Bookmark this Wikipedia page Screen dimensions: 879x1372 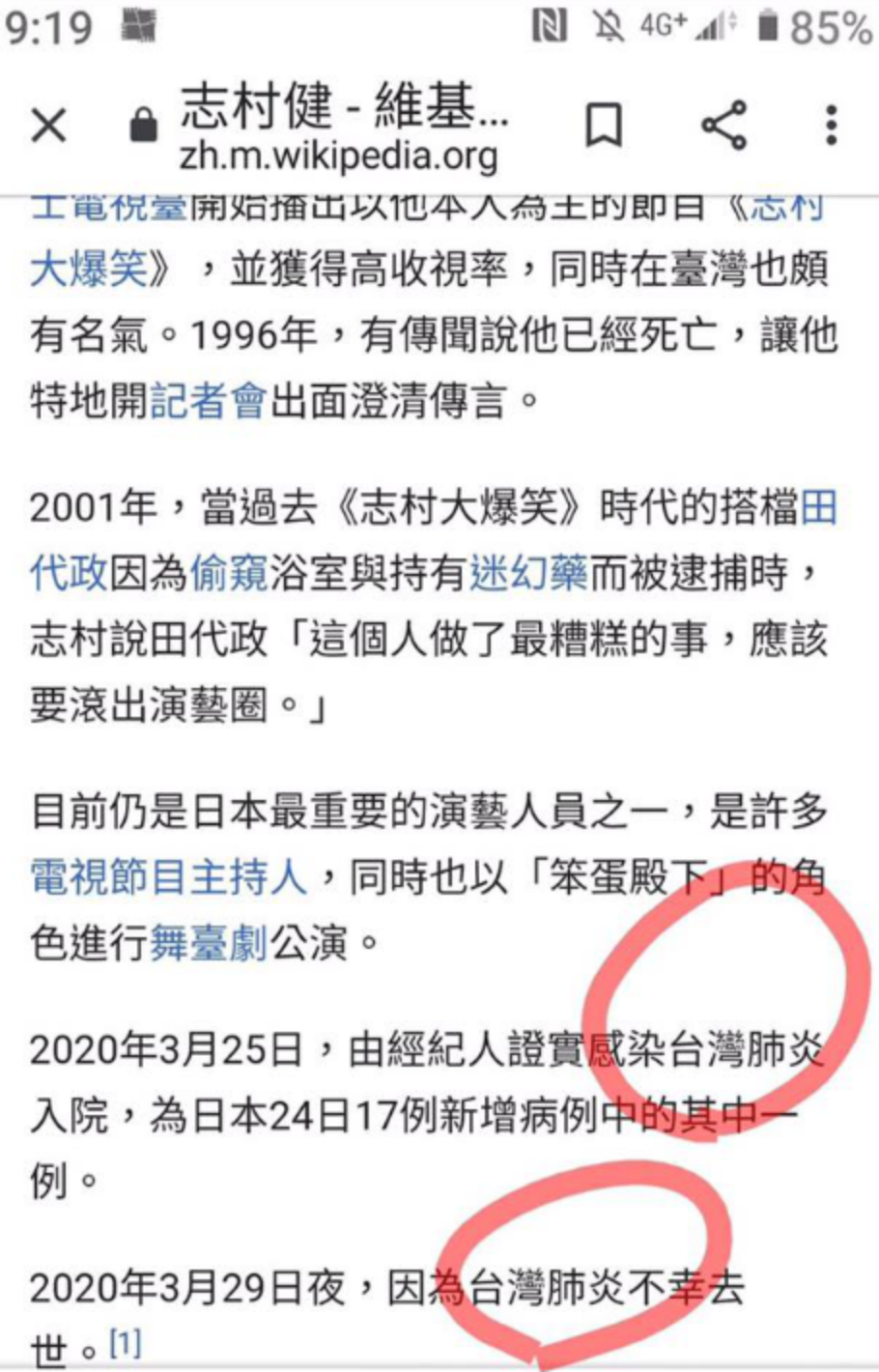(604, 126)
